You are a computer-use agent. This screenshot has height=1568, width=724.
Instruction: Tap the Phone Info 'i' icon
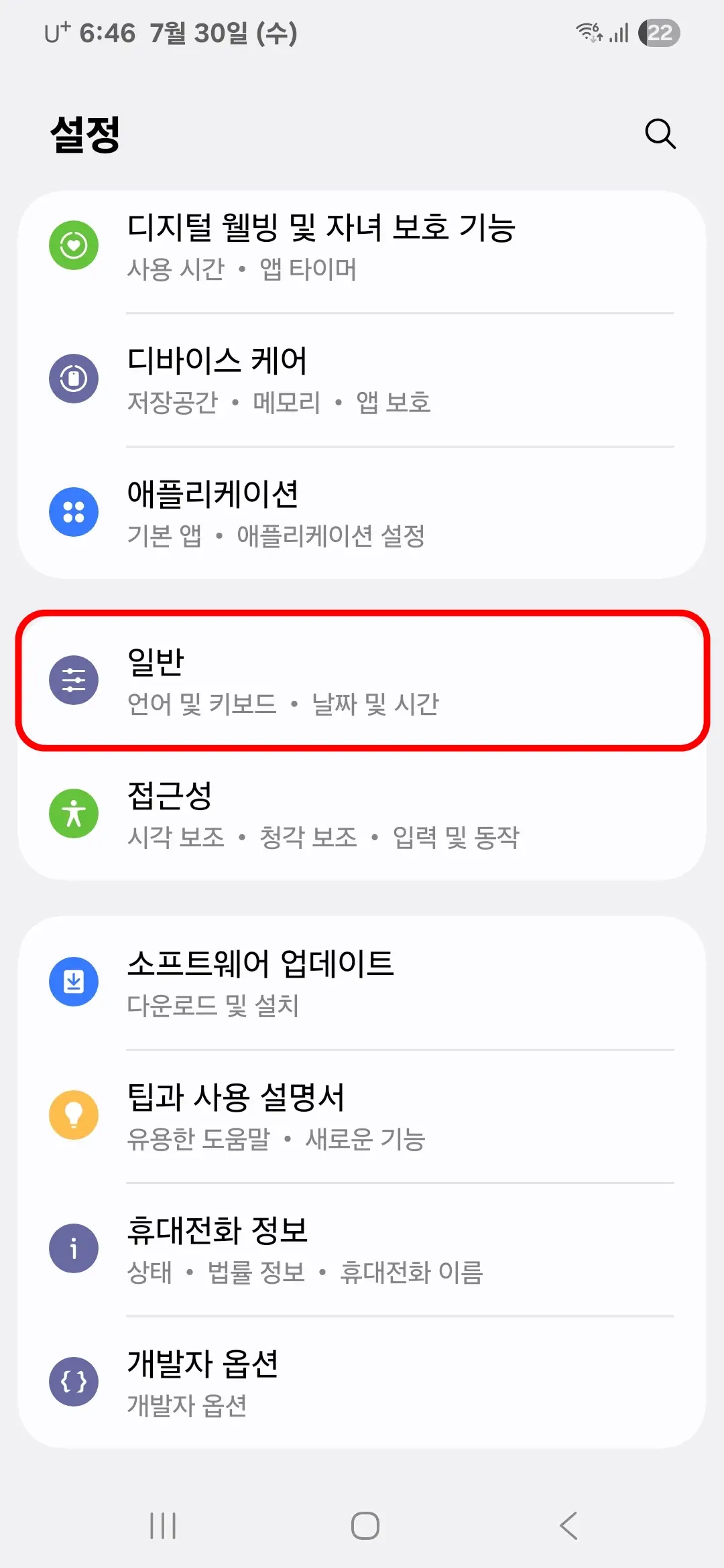(74, 1248)
